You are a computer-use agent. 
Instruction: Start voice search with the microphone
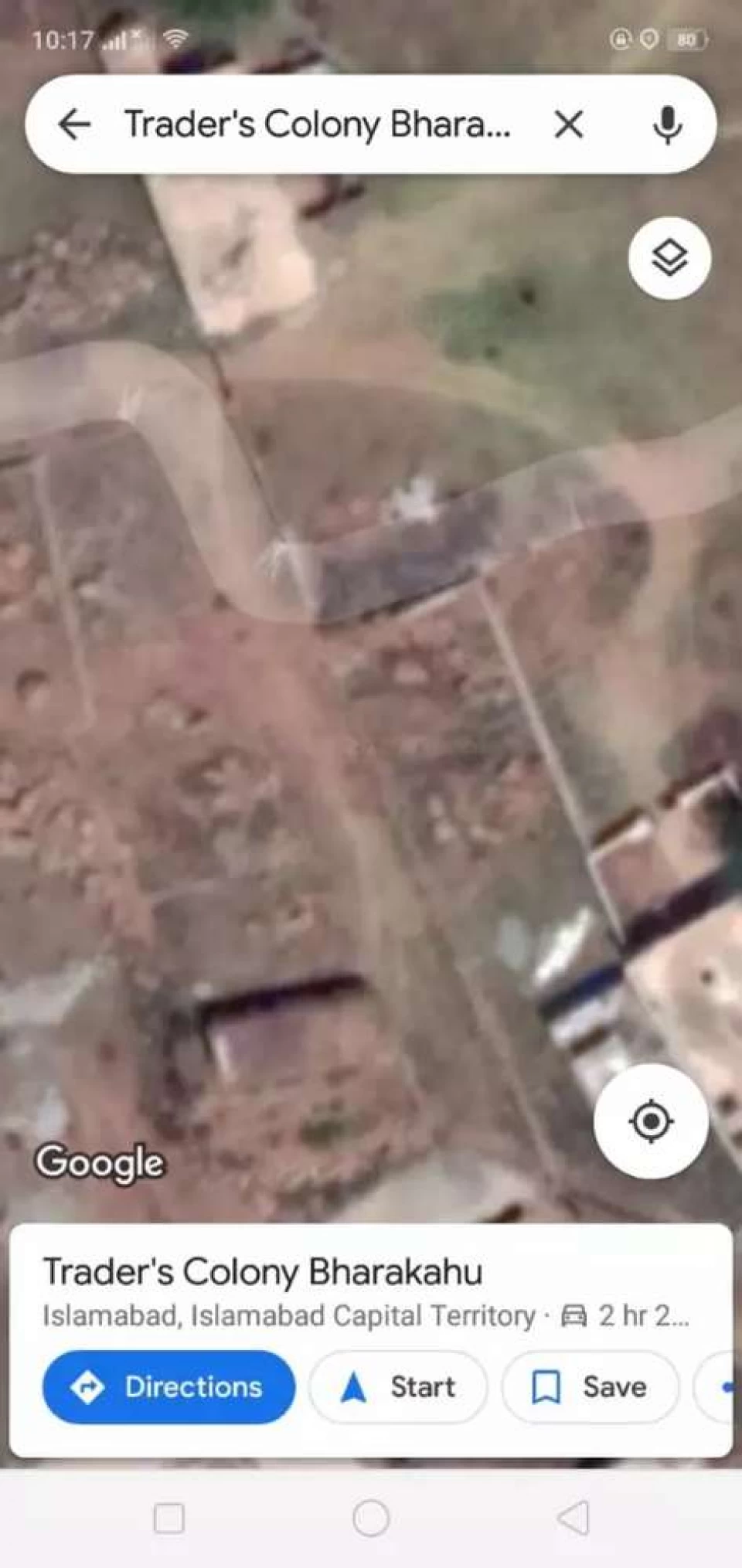click(667, 124)
